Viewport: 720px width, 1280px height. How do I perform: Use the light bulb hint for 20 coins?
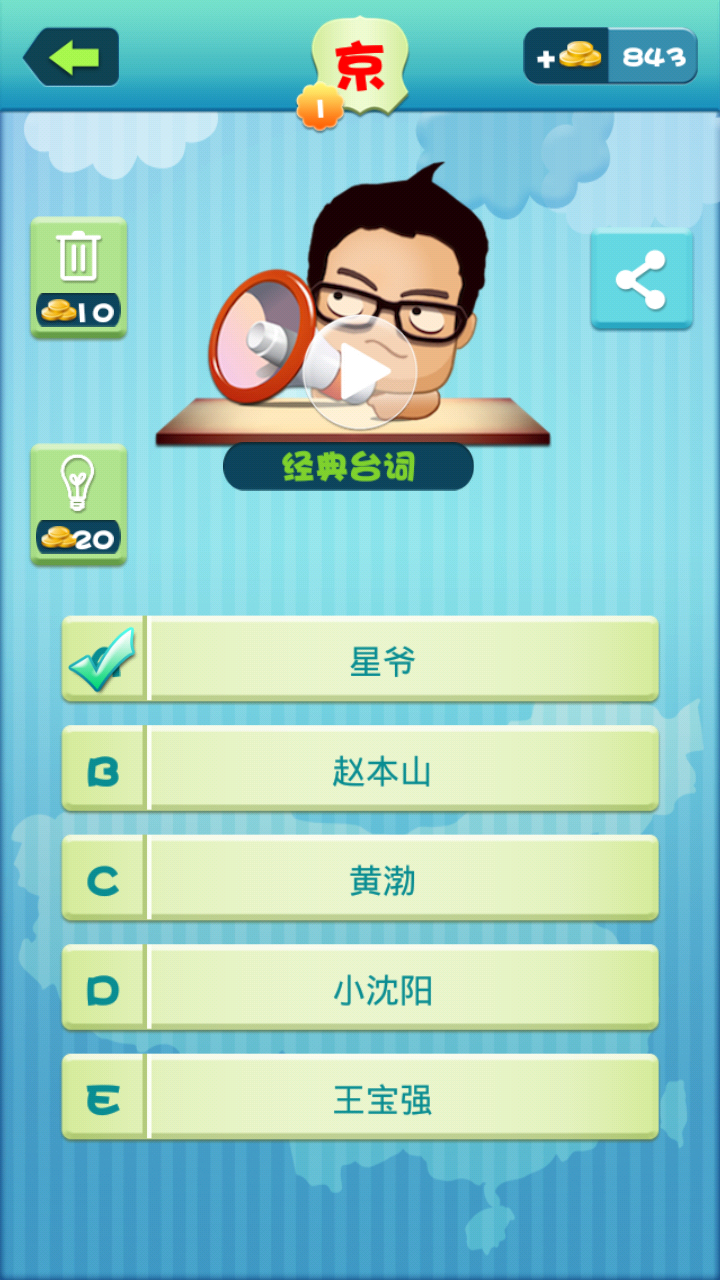[78, 503]
